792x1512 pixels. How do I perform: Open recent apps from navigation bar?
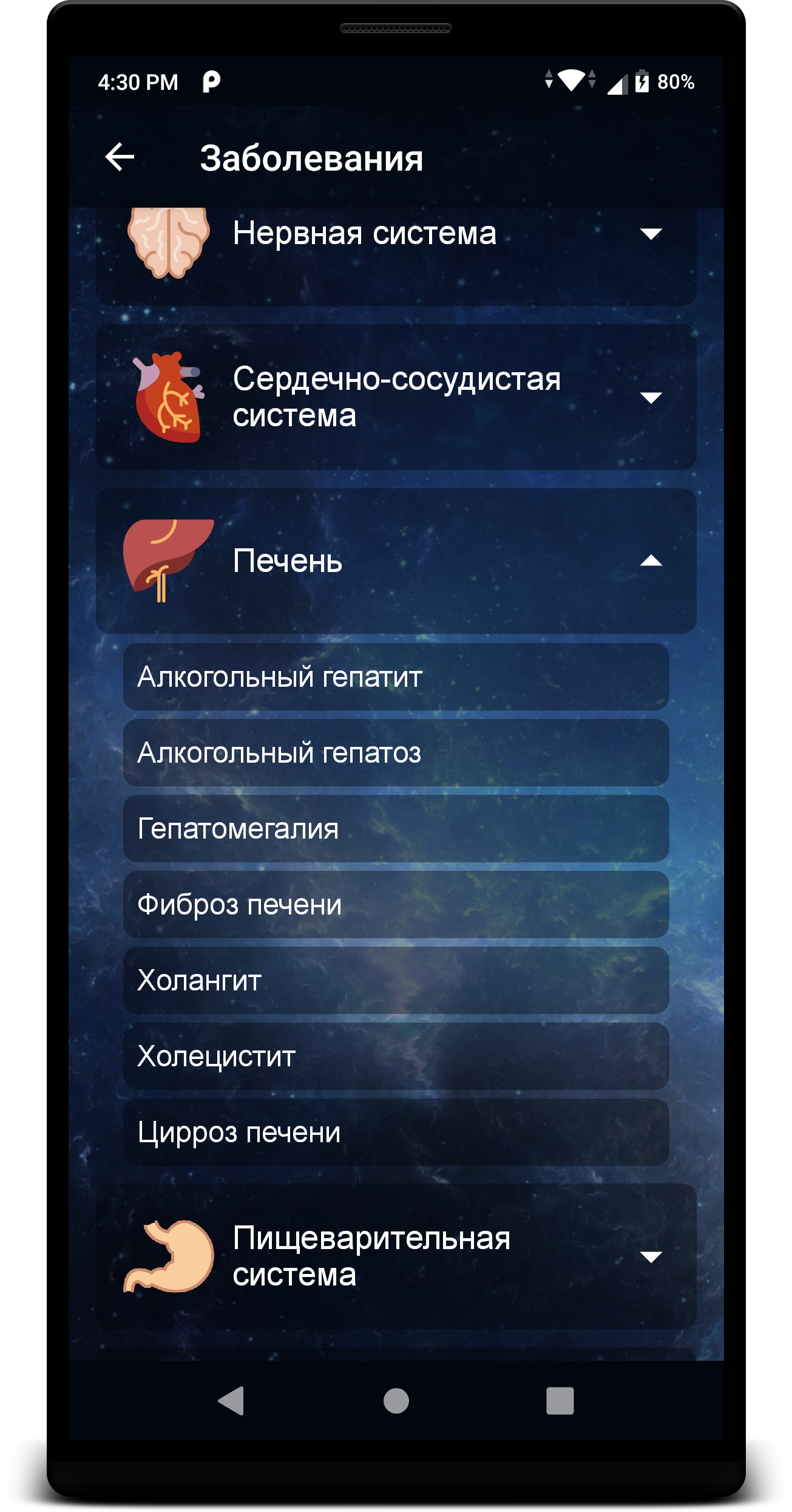[x=560, y=1401]
